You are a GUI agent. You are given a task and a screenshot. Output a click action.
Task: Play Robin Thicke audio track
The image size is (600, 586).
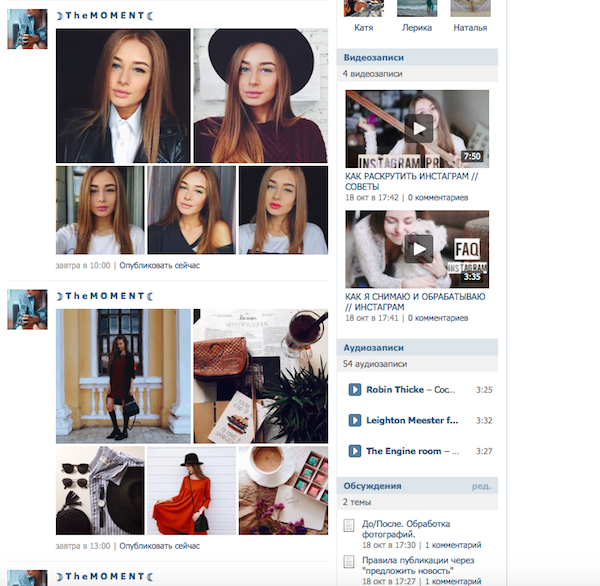click(x=354, y=389)
